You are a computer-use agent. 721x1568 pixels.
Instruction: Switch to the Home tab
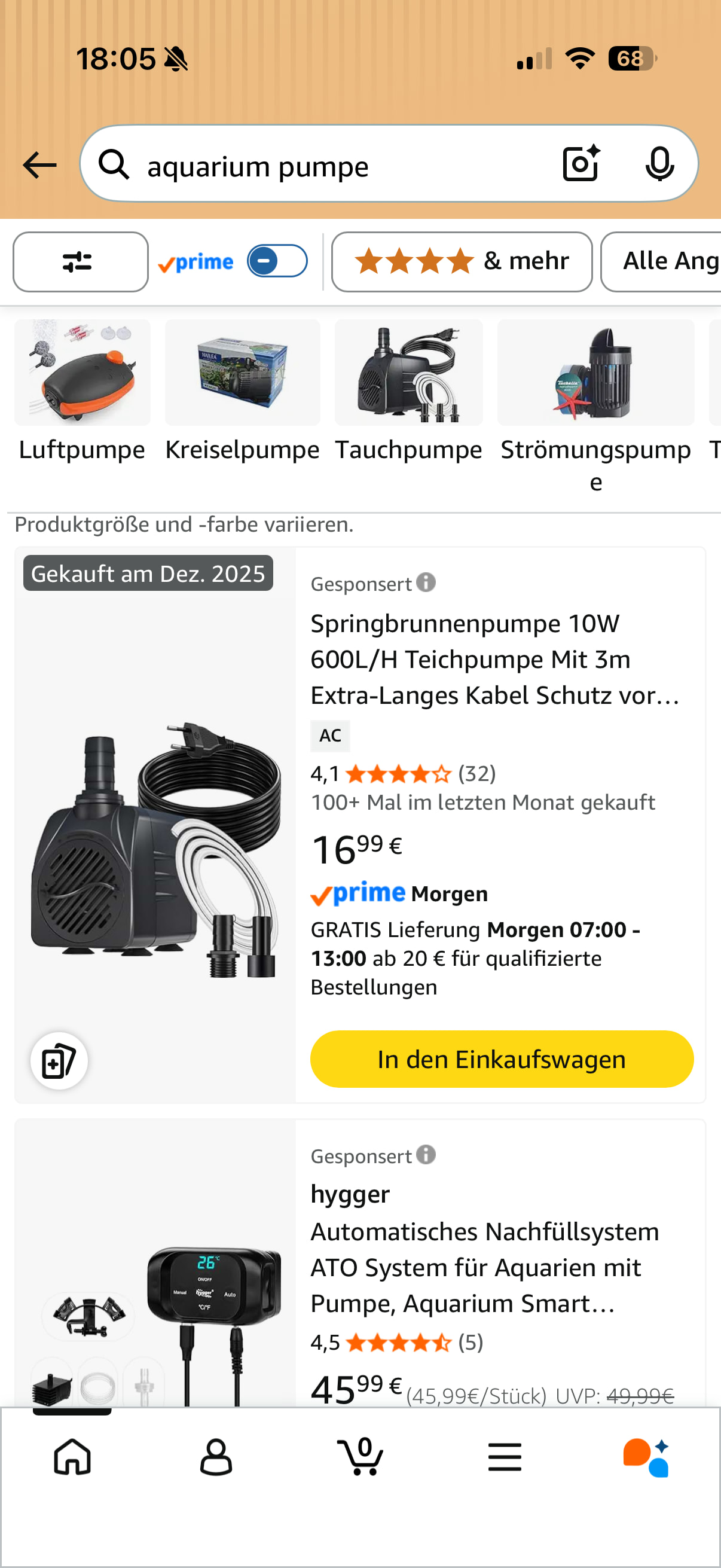click(72, 1457)
